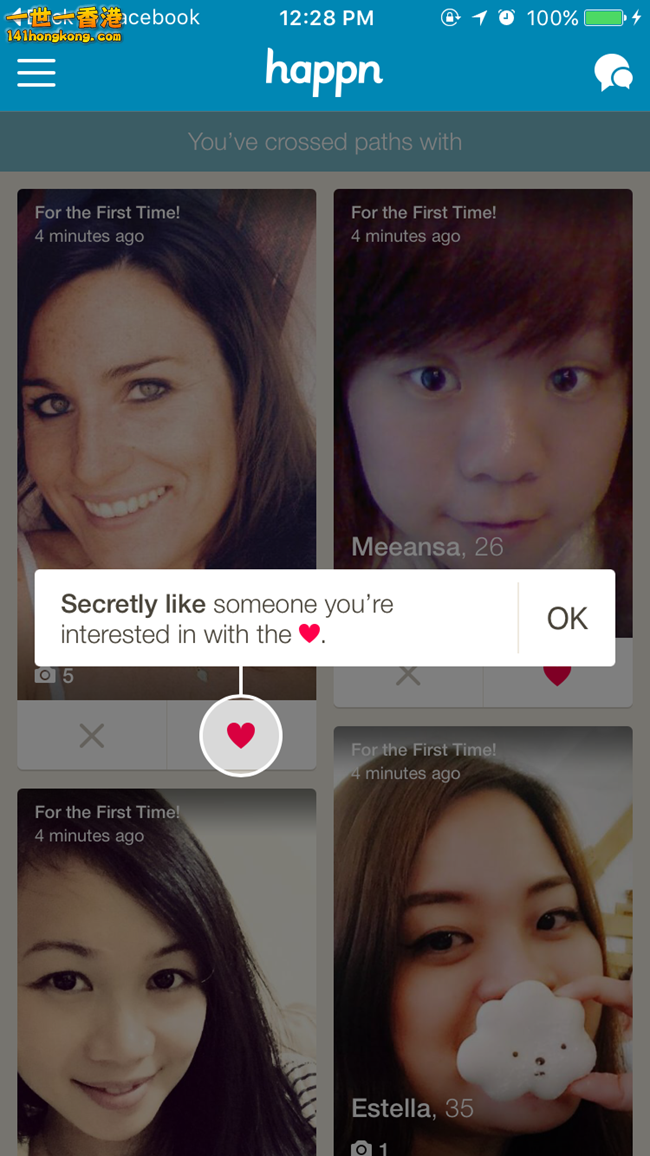The width and height of the screenshot is (650, 1156).
Task: Reject the first profile with the X
Action: [92, 736]
